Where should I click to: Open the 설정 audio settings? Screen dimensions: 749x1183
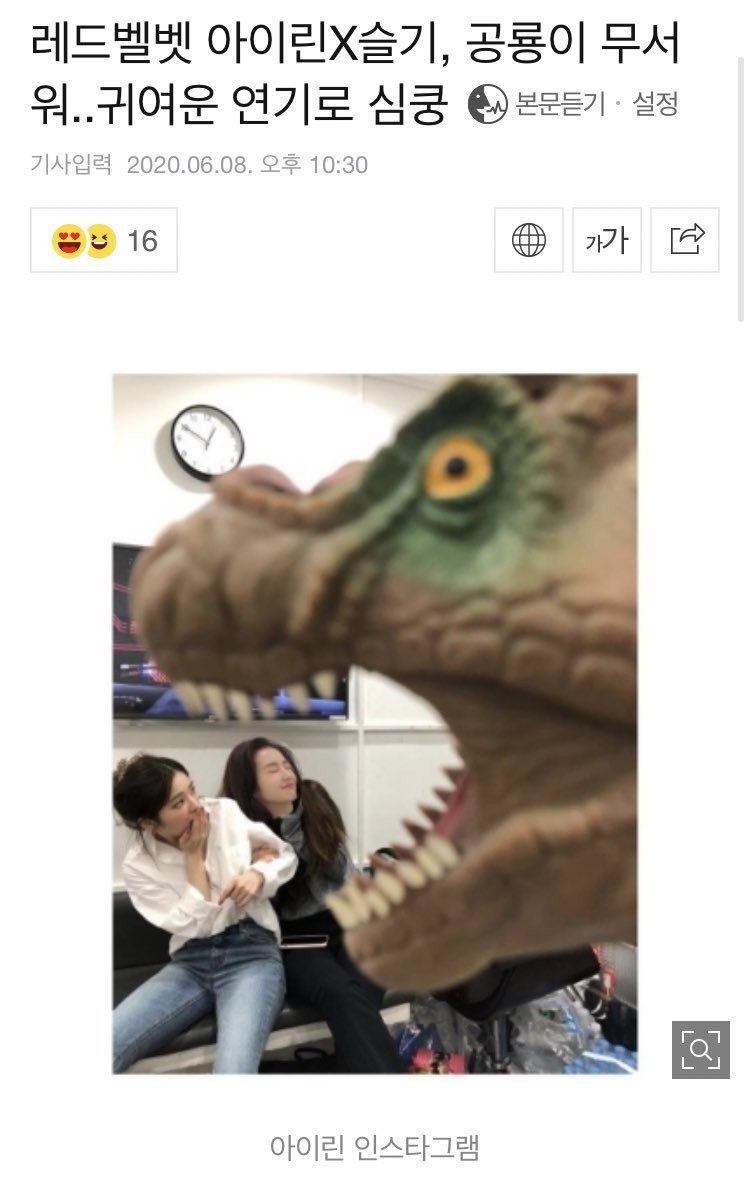655,104
